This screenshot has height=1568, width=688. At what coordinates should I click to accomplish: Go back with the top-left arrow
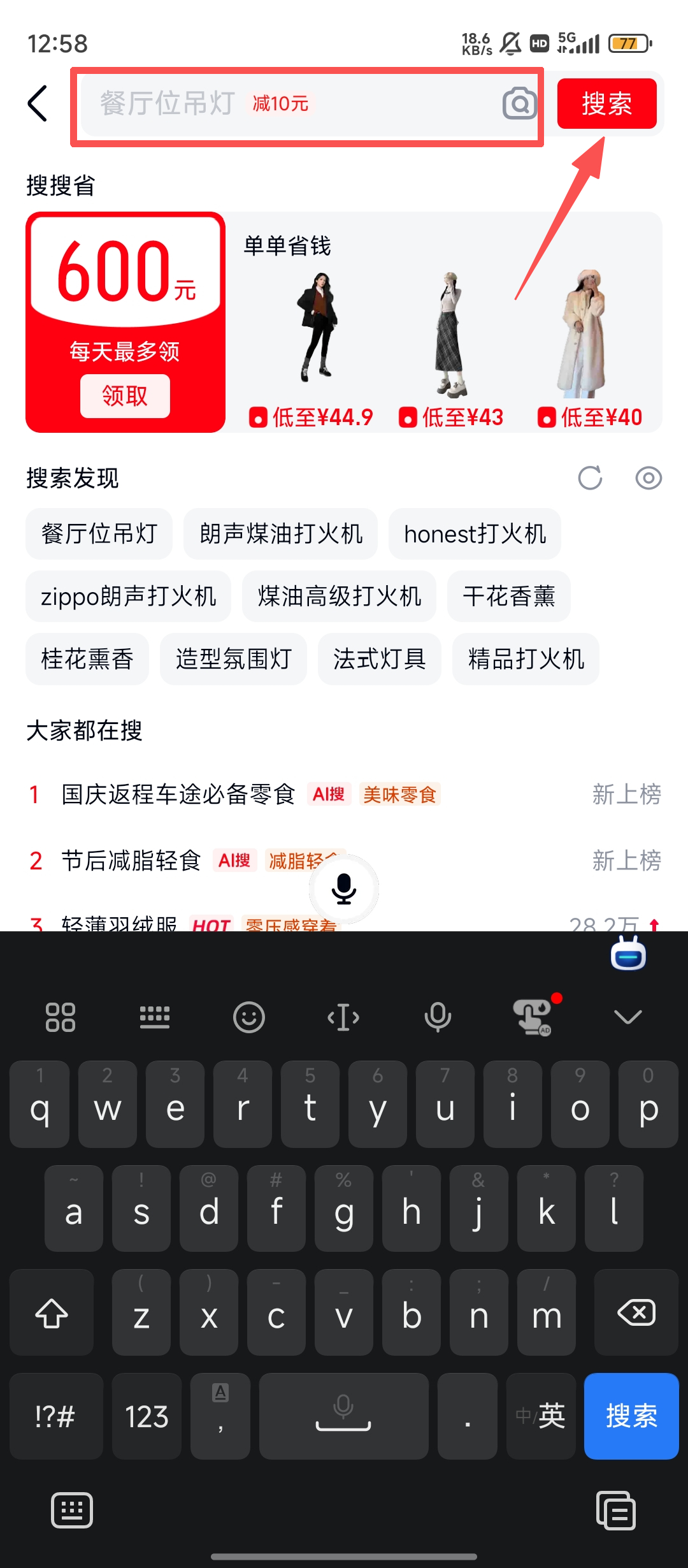[38, 103]
